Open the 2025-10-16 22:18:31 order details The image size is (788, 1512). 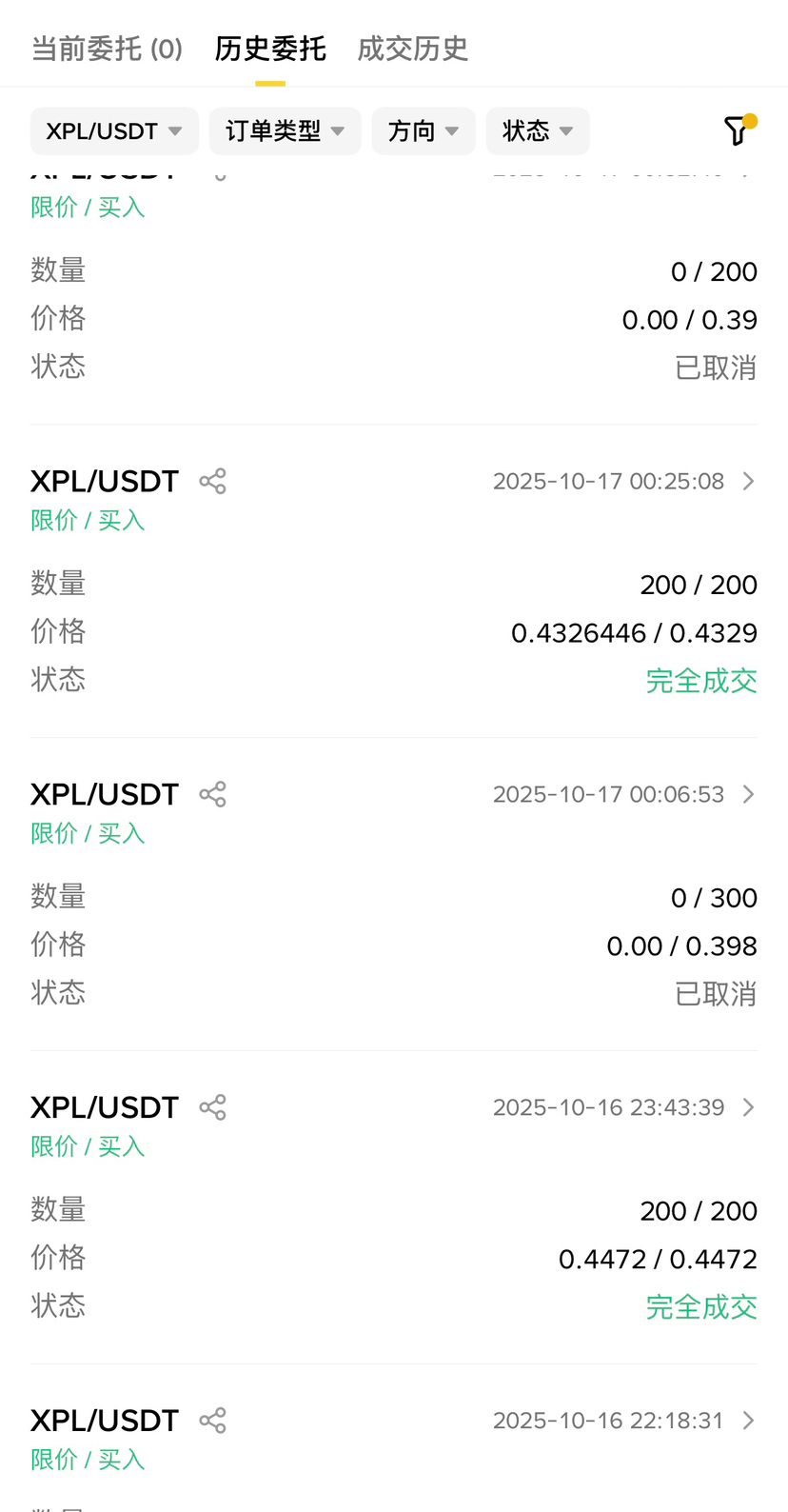[x=748, y=1421]
